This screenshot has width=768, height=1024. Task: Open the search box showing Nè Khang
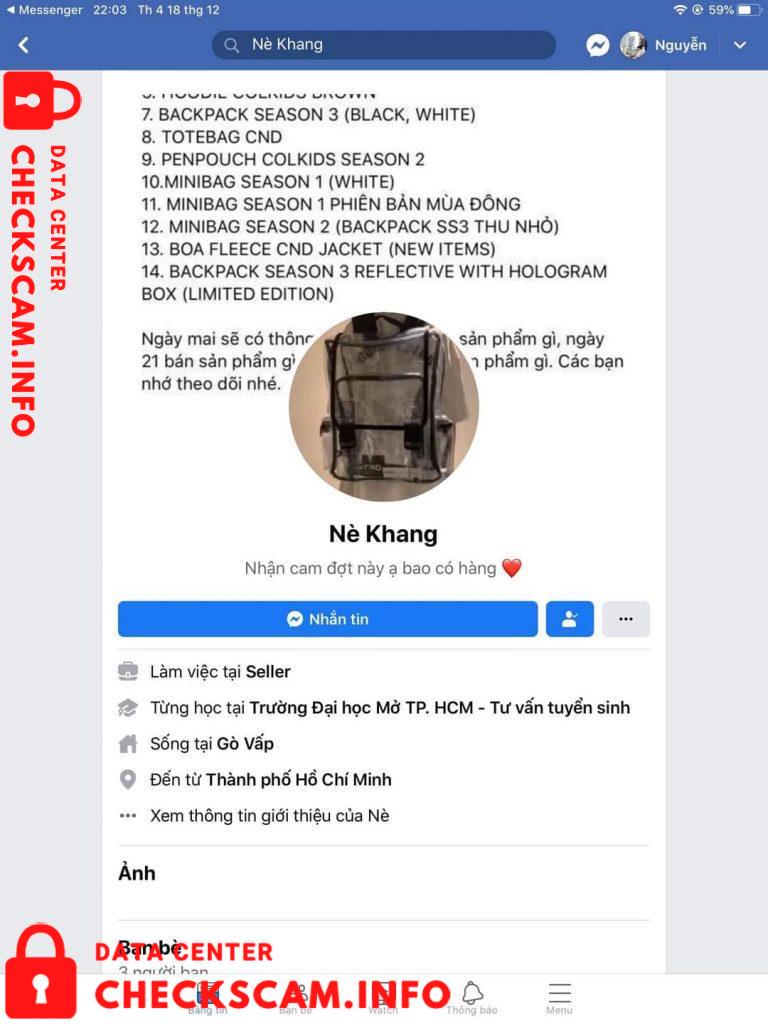(x=383, y=44)
